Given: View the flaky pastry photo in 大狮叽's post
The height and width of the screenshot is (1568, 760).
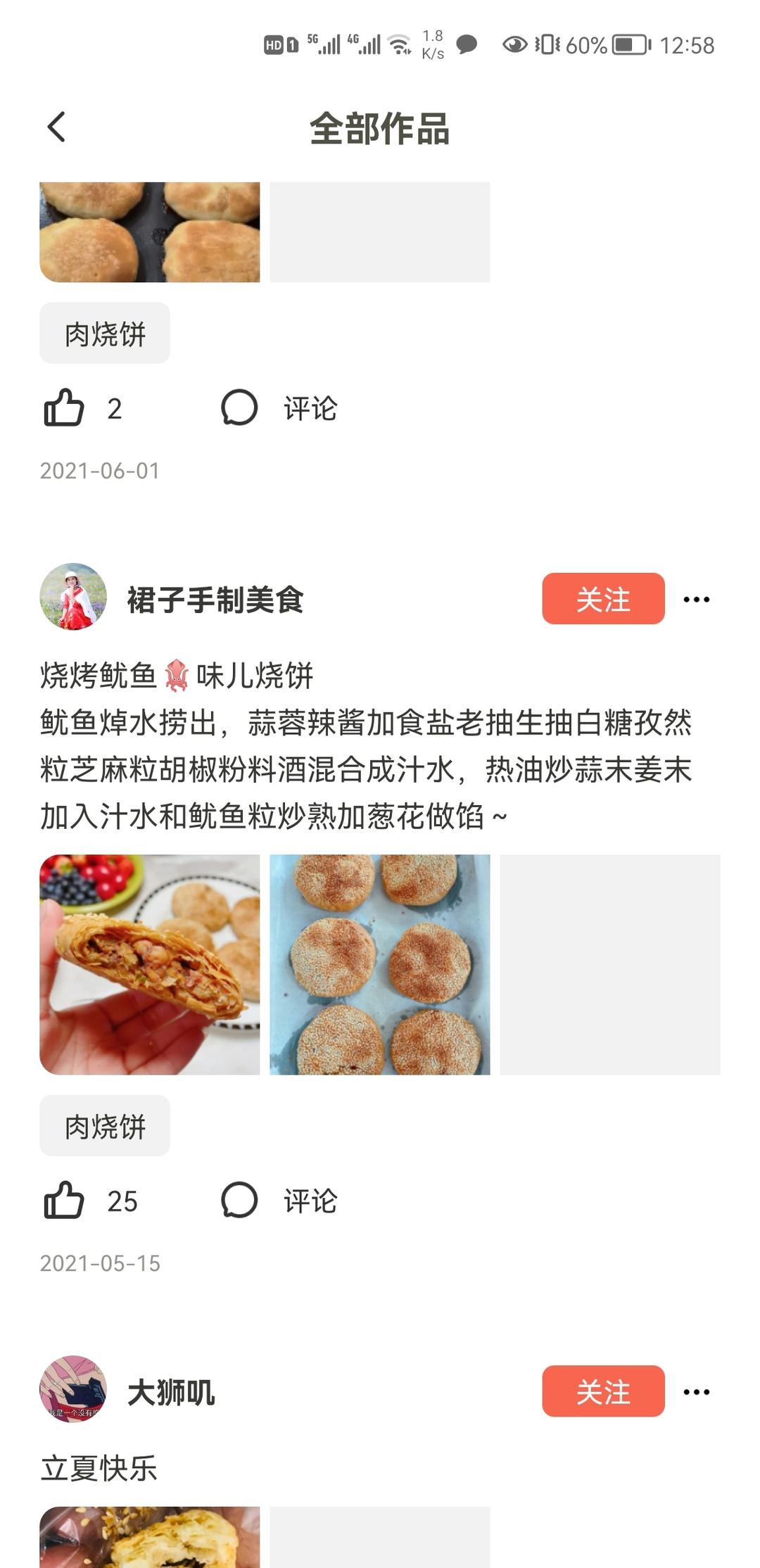Looking at the screenshot, I should coord(149,1537).
